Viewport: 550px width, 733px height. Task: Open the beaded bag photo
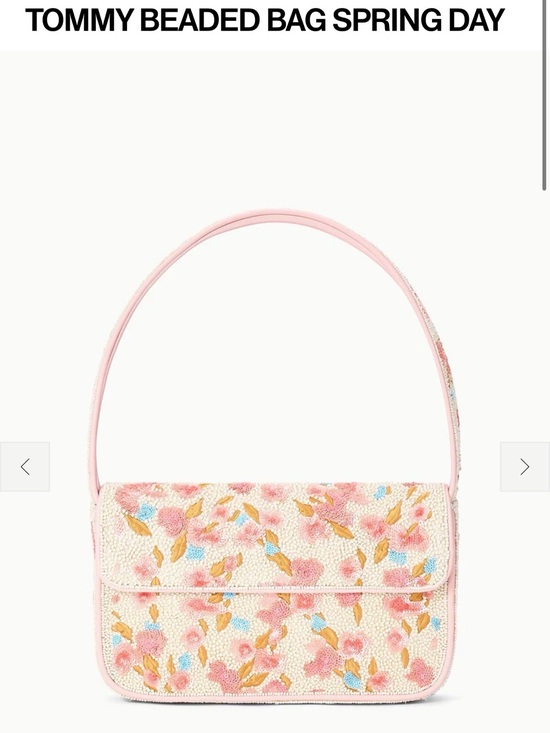275,456
